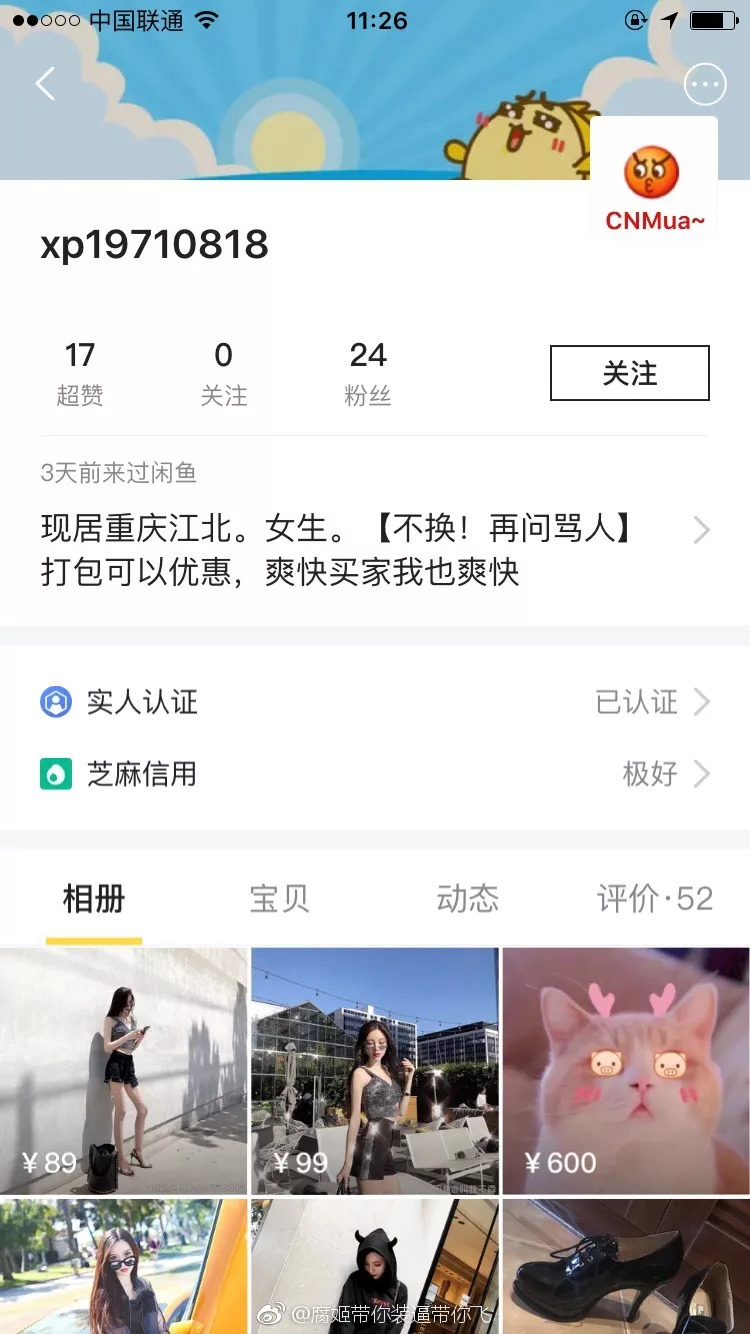Switch to the 评价·52 reviews tab
This screenshot has width=750, height=1334.
pyautogui.click(x=655, y=899)
